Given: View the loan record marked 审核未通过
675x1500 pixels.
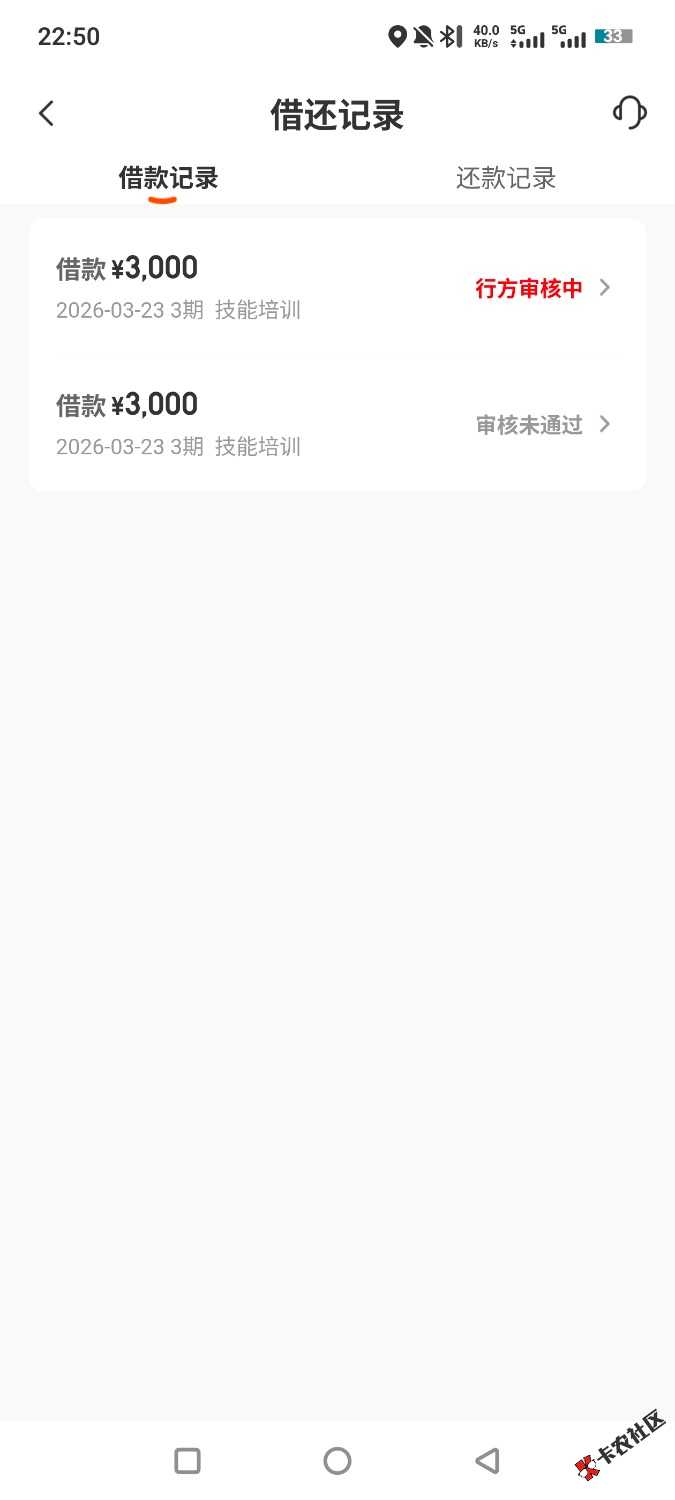Looking at the screenshot, I should coord(337,424).
